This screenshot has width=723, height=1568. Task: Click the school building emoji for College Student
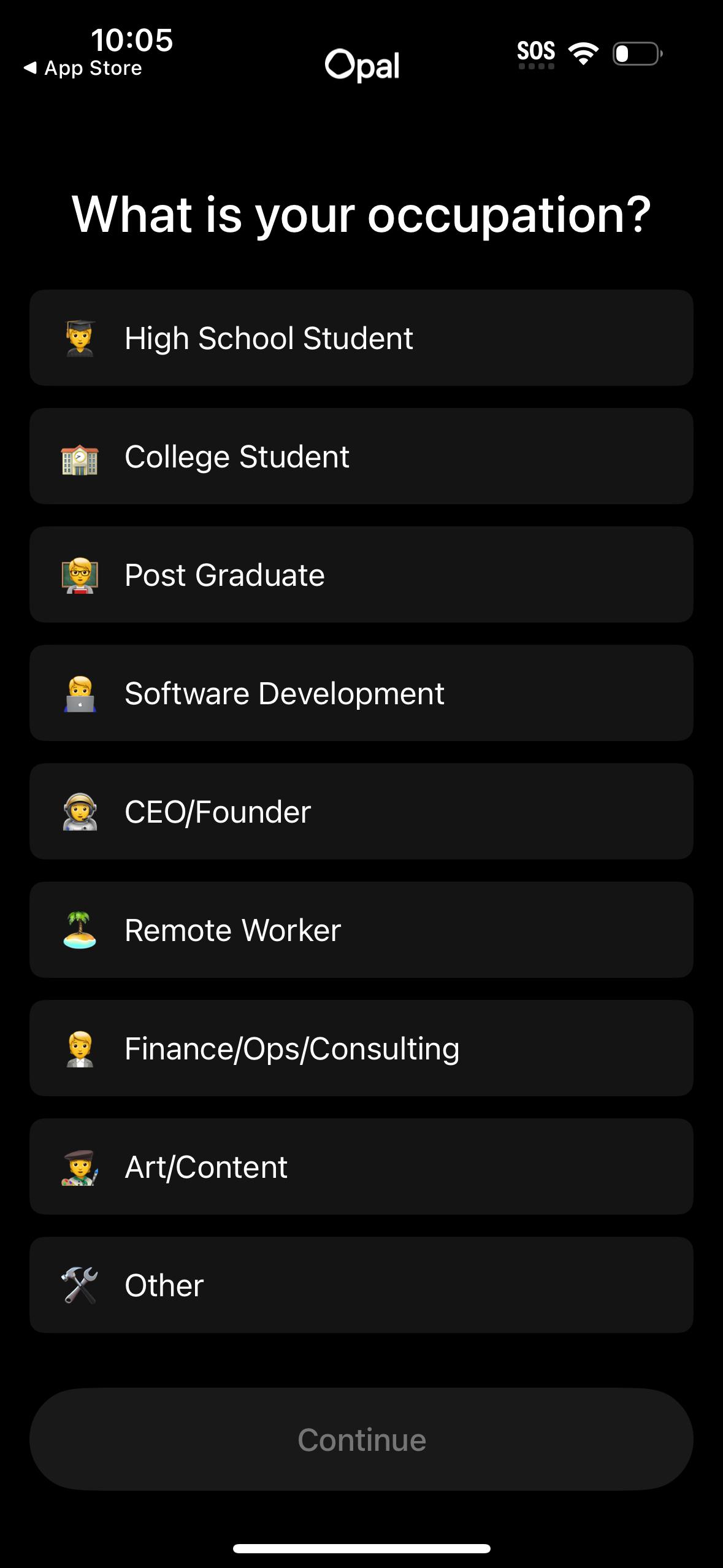(79, 455)
